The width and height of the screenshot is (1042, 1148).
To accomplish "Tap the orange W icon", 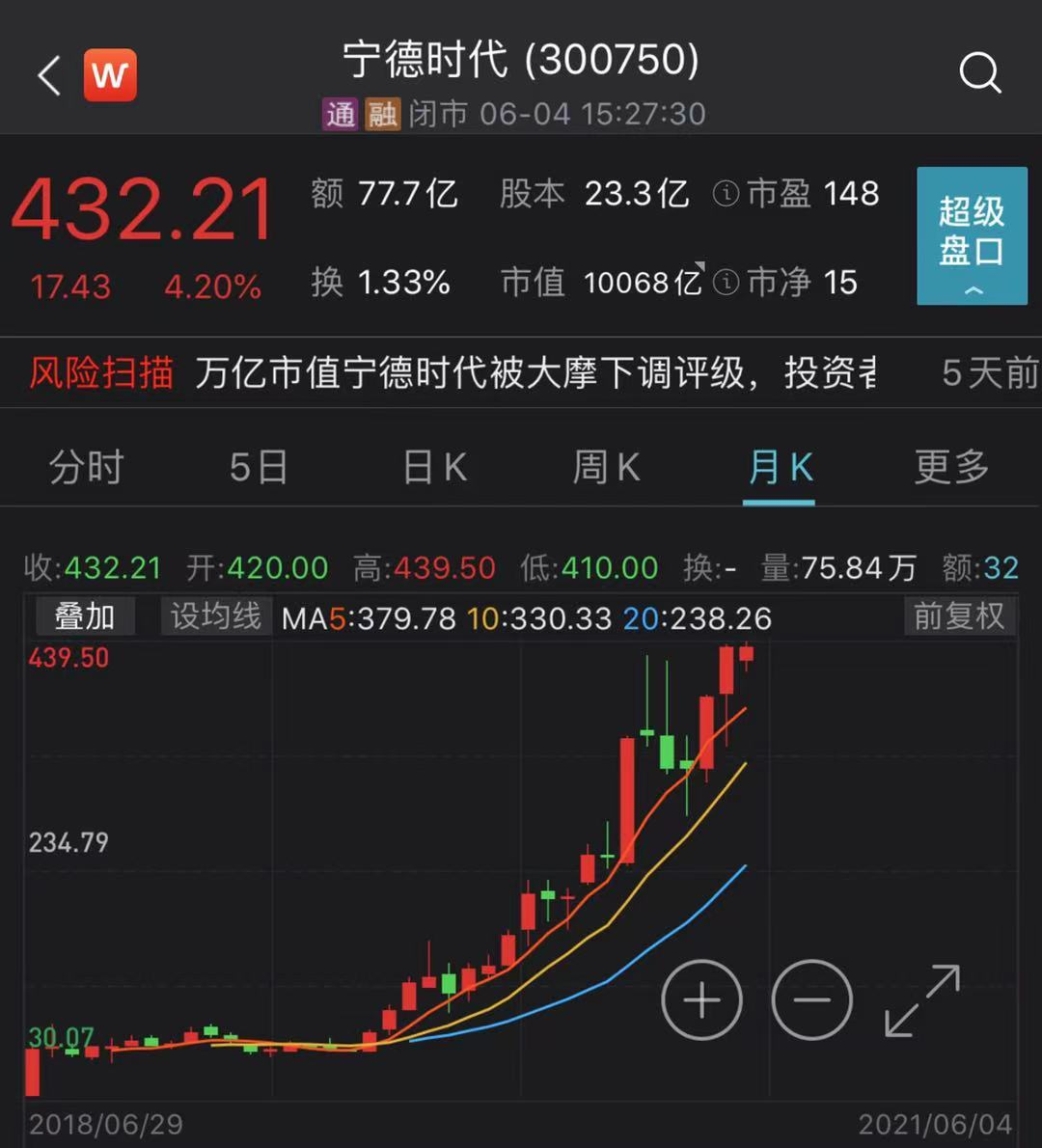I will [110, 75].
